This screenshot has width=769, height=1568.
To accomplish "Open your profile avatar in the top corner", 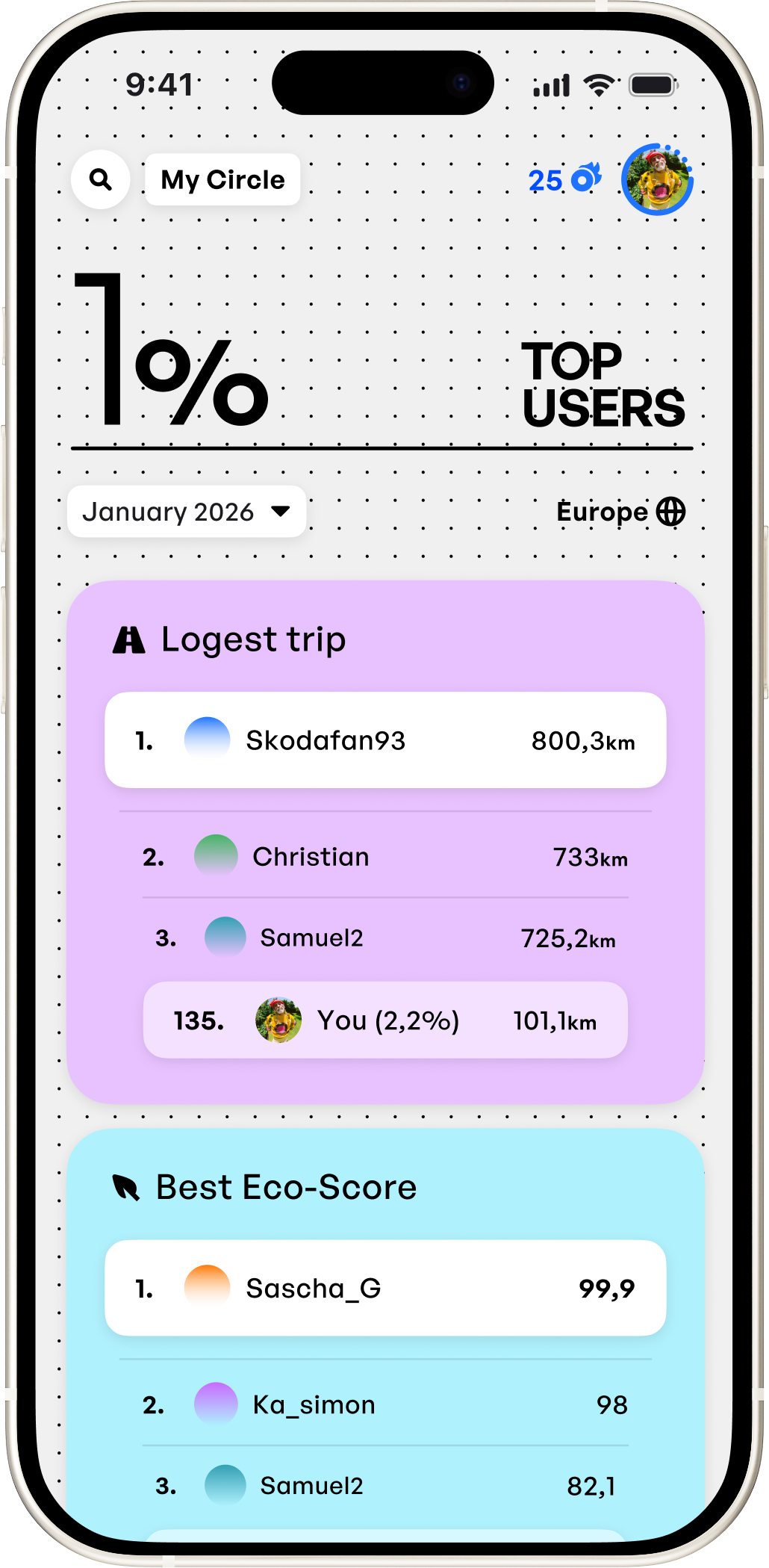I will (x=658, y=179).
